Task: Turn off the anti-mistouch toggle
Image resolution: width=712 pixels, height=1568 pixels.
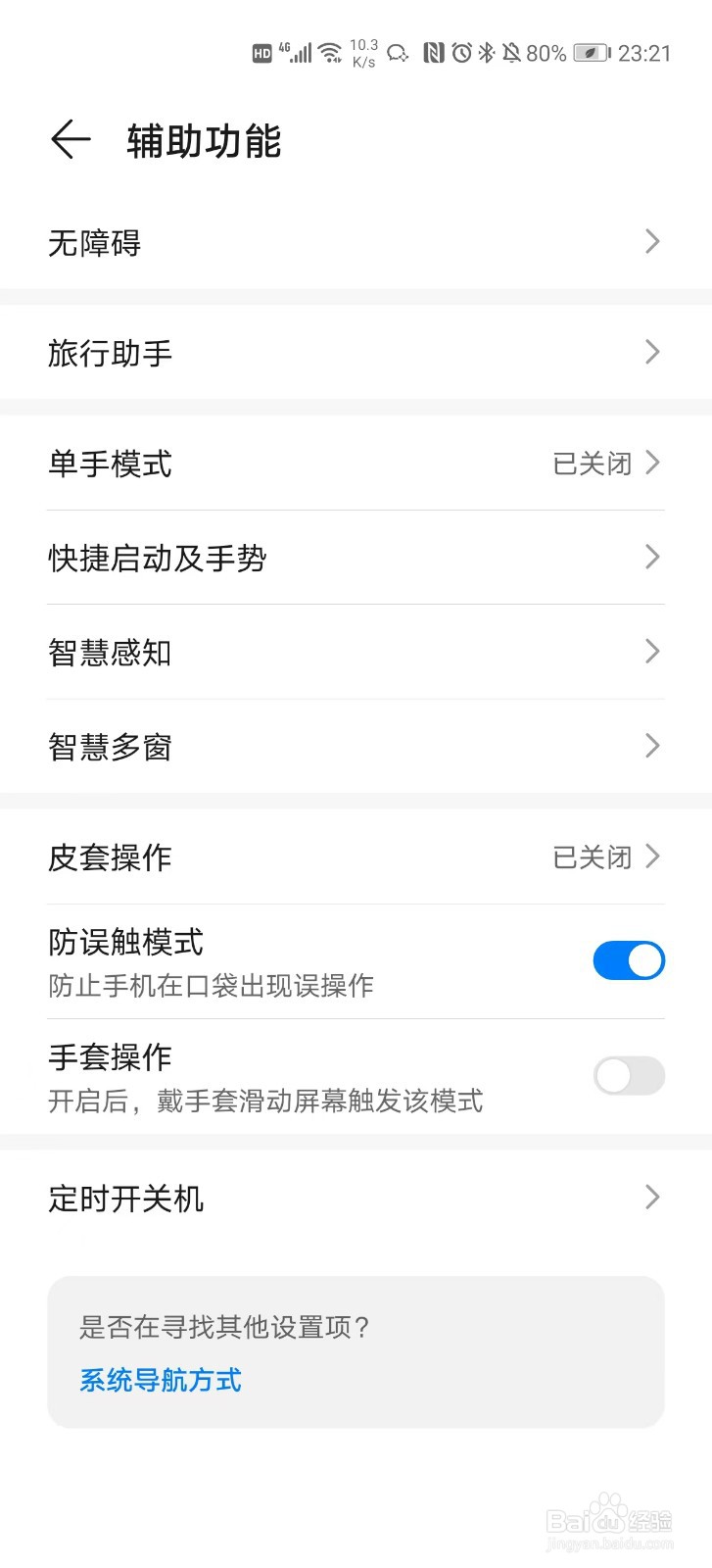Action: click(x=628, y=959)
